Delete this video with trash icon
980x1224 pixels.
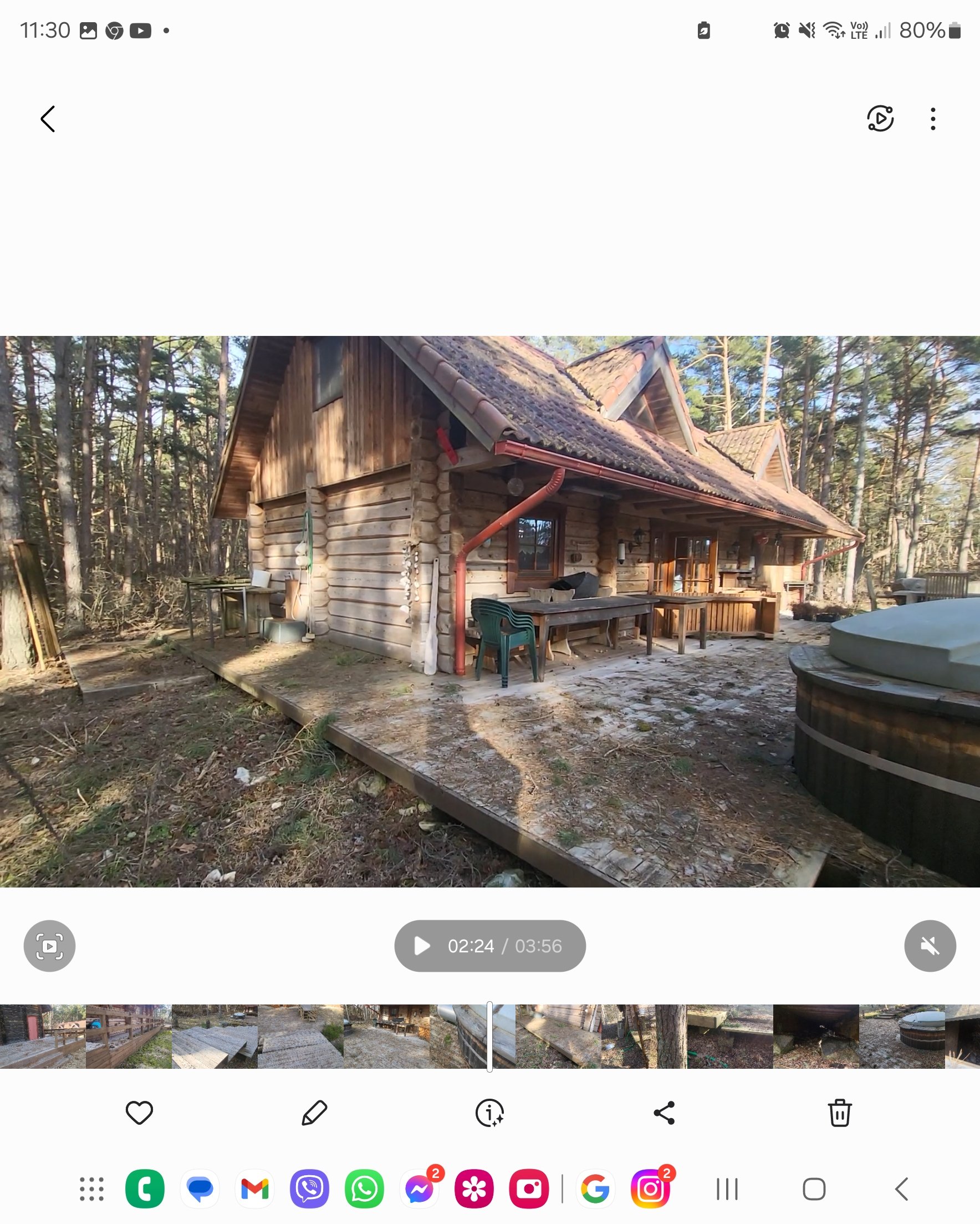(839, 1113)
